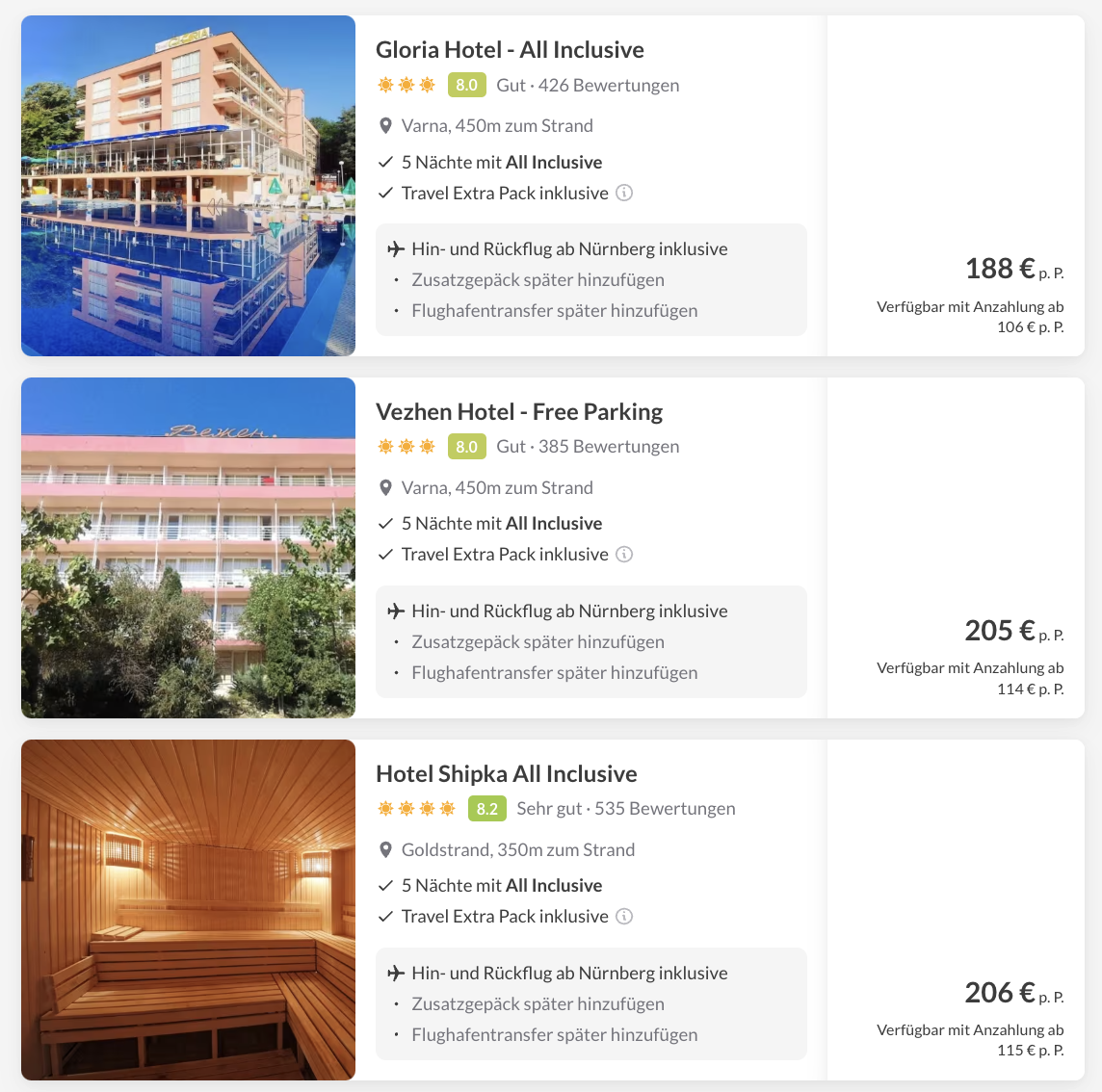Show Travel Extra Pack info for Gloria Hotel

click(624, 193)
